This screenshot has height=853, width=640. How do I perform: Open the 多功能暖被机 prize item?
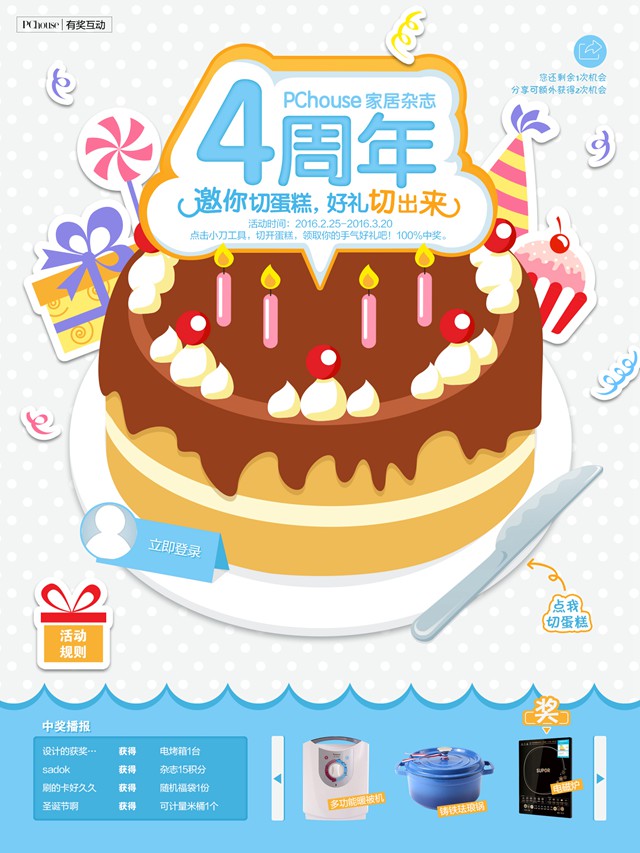(x=343, y=777)
